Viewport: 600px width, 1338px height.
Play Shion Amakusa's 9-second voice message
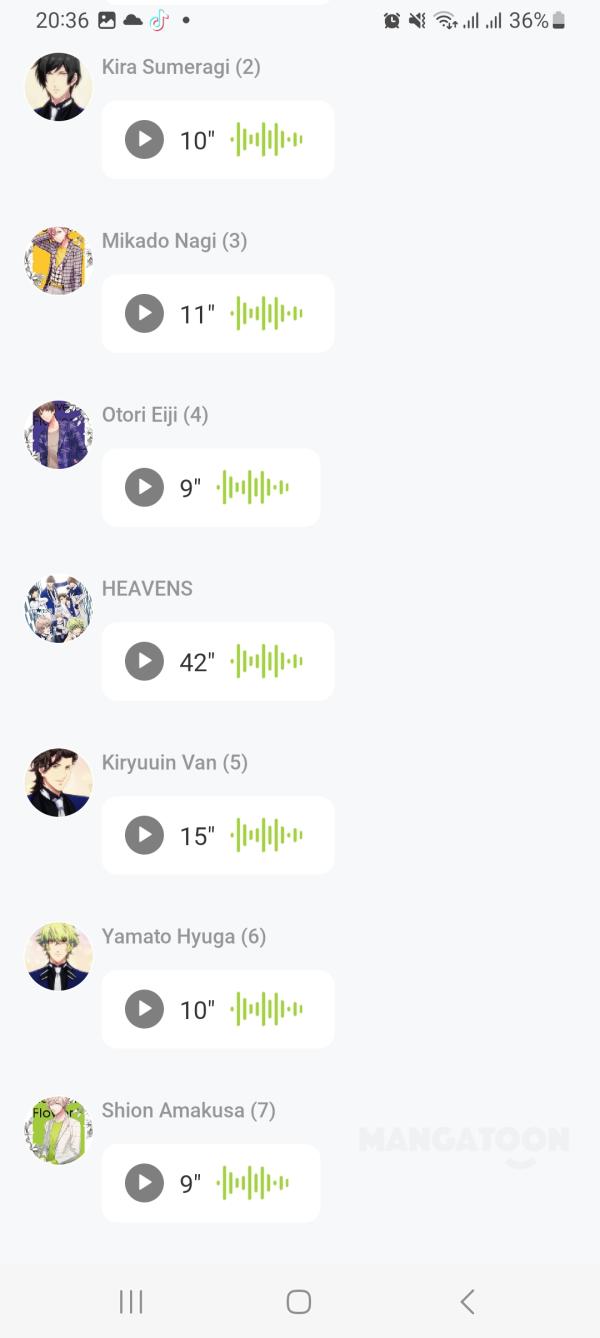point(144,1183)
